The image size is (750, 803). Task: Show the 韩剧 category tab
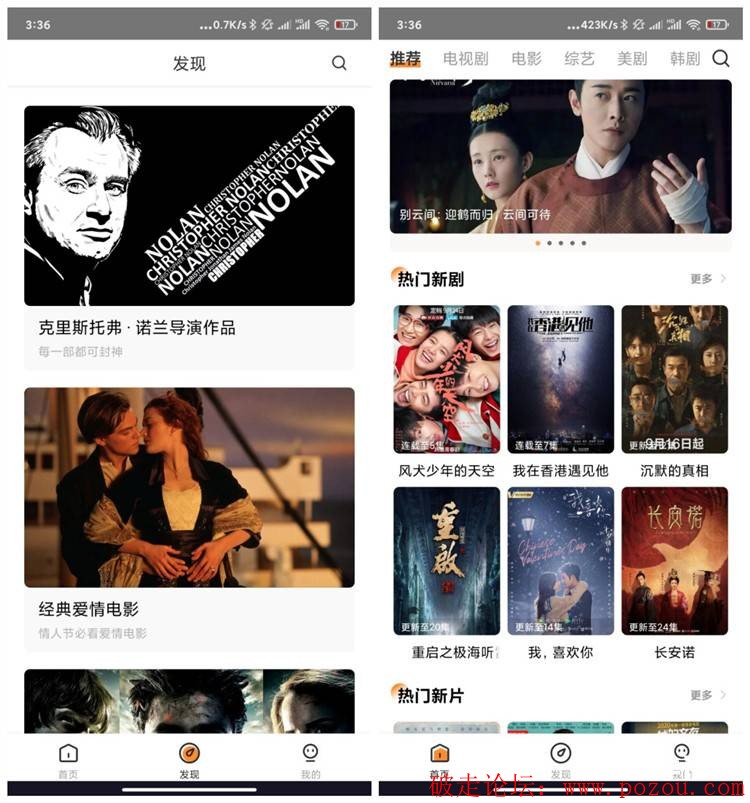[x=684, y=59]
